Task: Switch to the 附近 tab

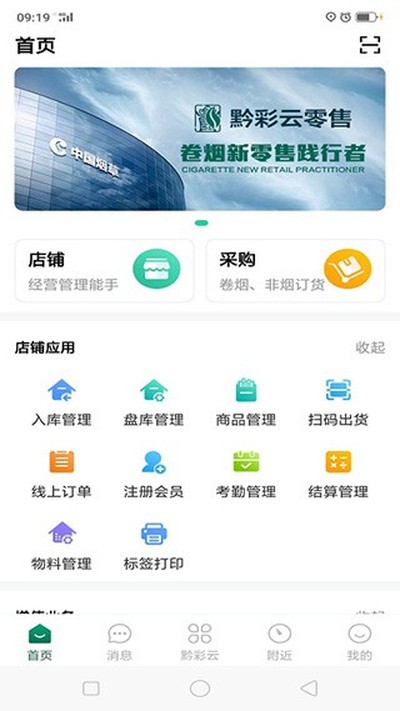Action: pyautogui.click(x=279, y=642)
